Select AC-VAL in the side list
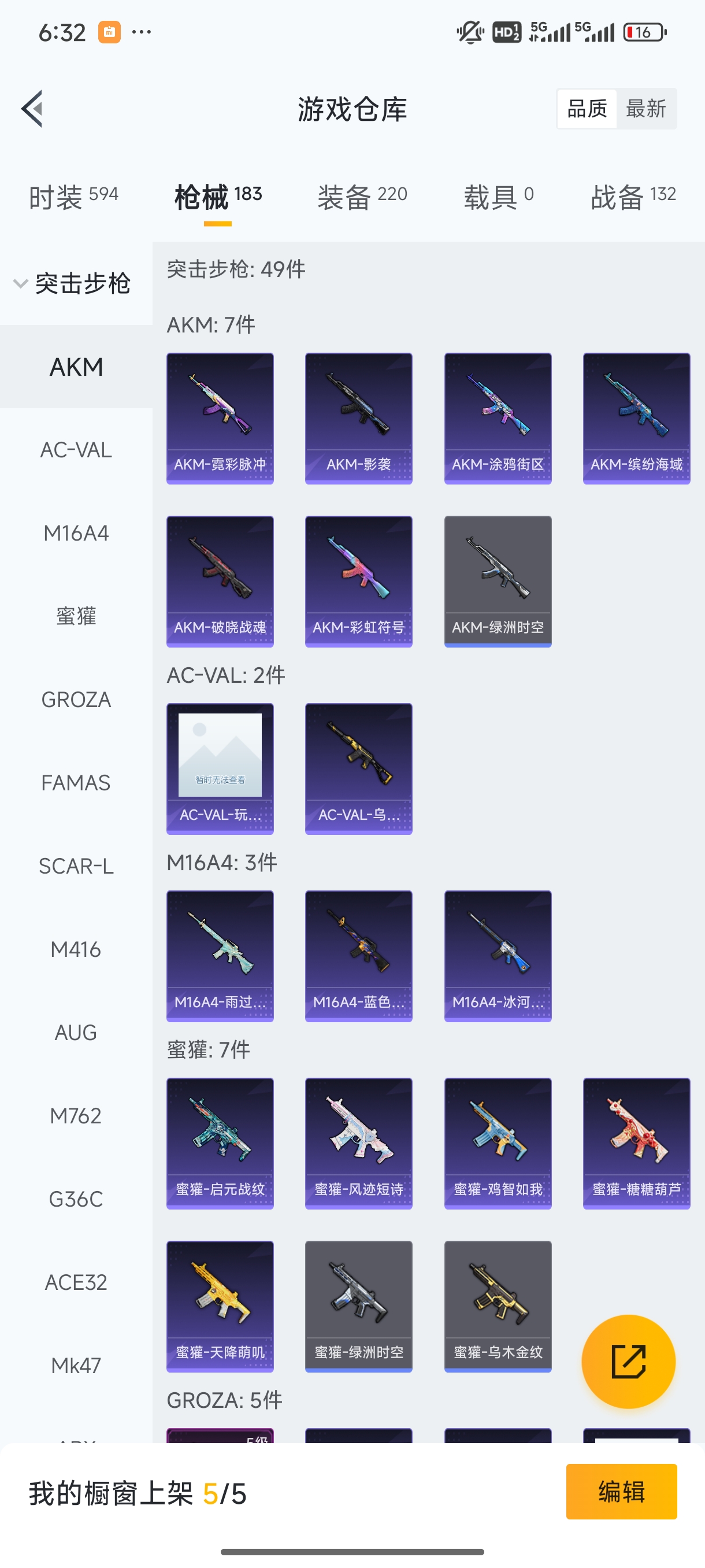705x1568 pixels. click(x=76, y=450)
